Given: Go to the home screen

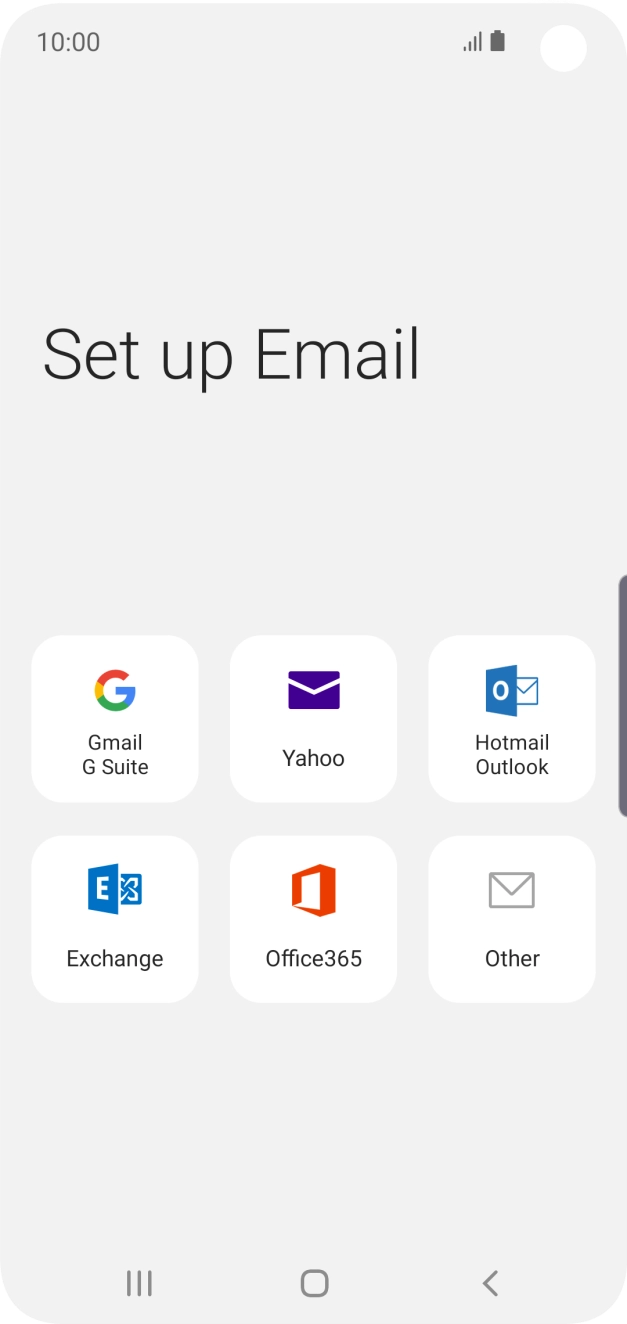Looking at the screenshot, I should coord(314,1283).
